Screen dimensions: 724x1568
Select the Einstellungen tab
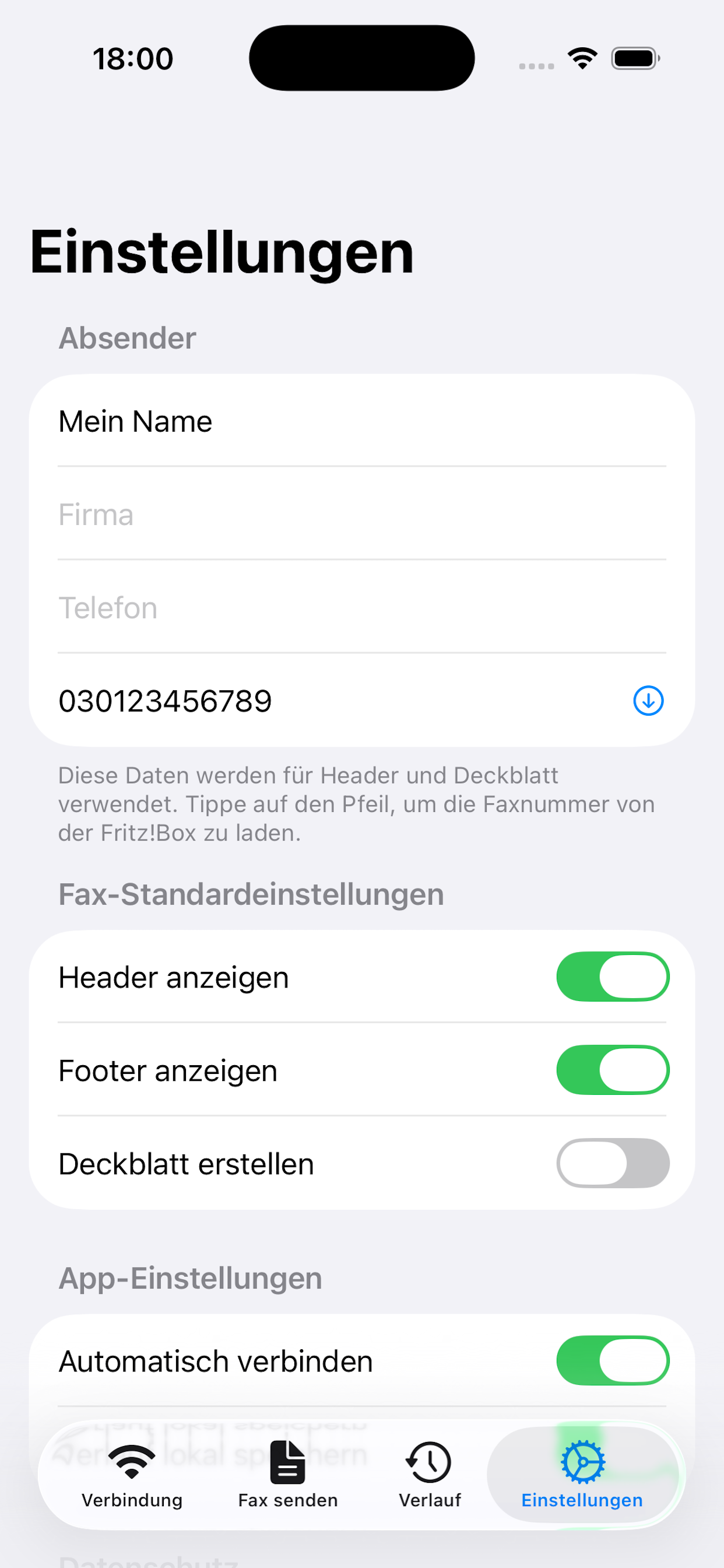click(x=582, y=1474)
